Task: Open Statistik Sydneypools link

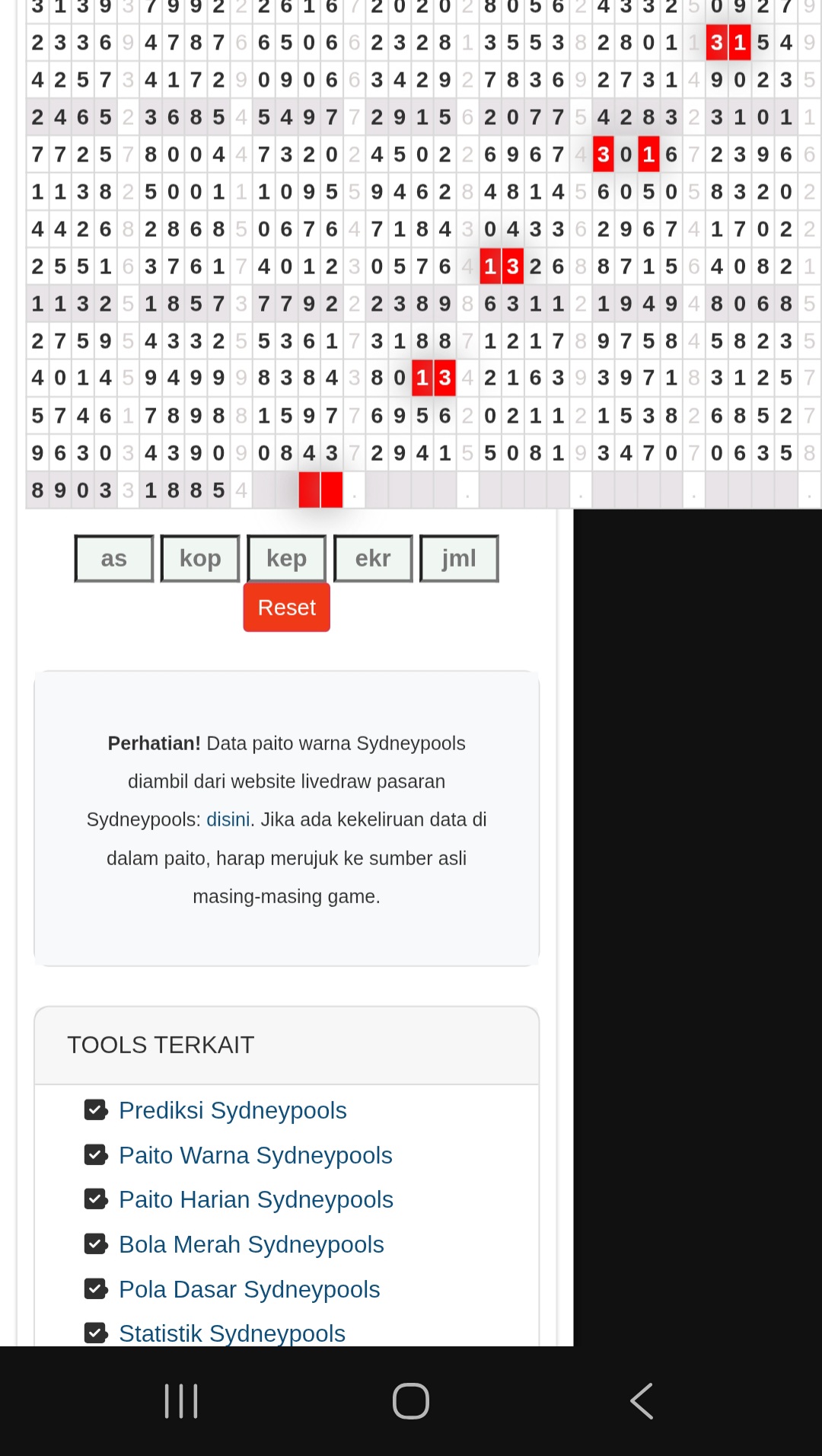Action: (232, 1333)
